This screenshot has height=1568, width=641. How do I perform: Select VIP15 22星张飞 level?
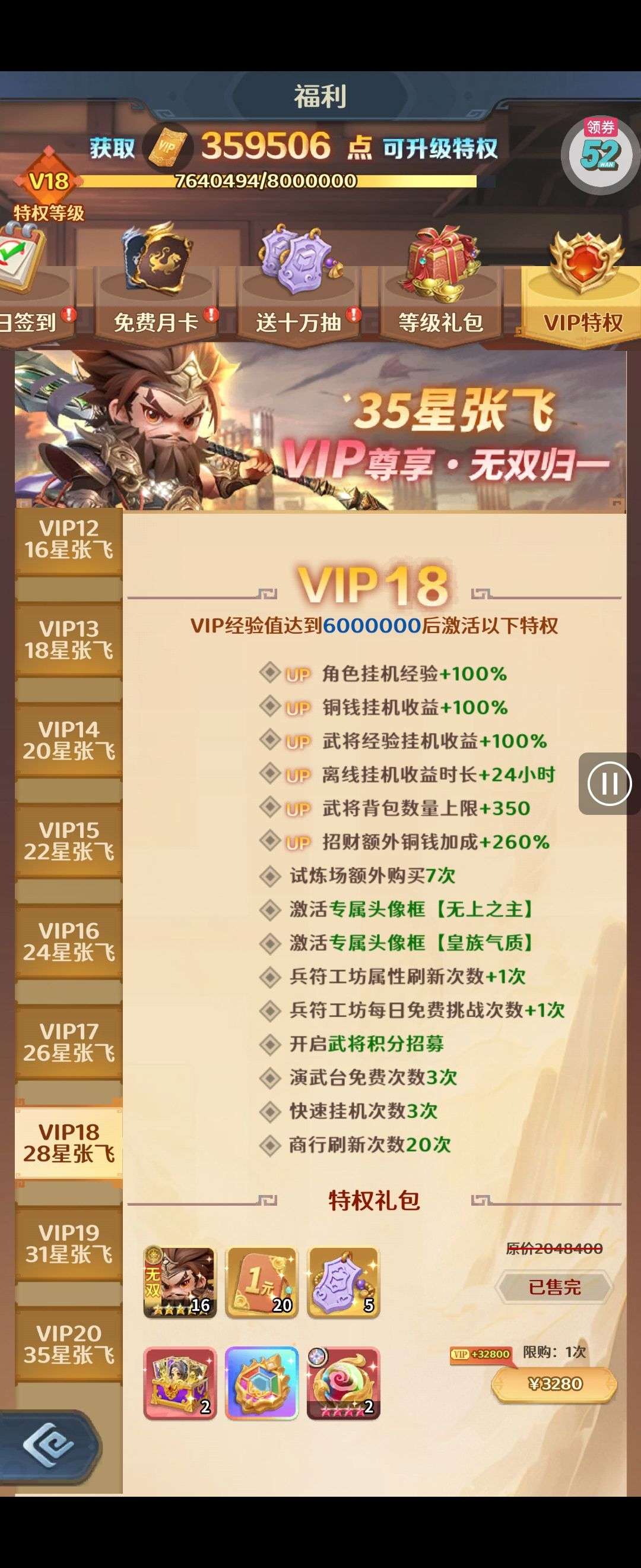tap(69, 840)
